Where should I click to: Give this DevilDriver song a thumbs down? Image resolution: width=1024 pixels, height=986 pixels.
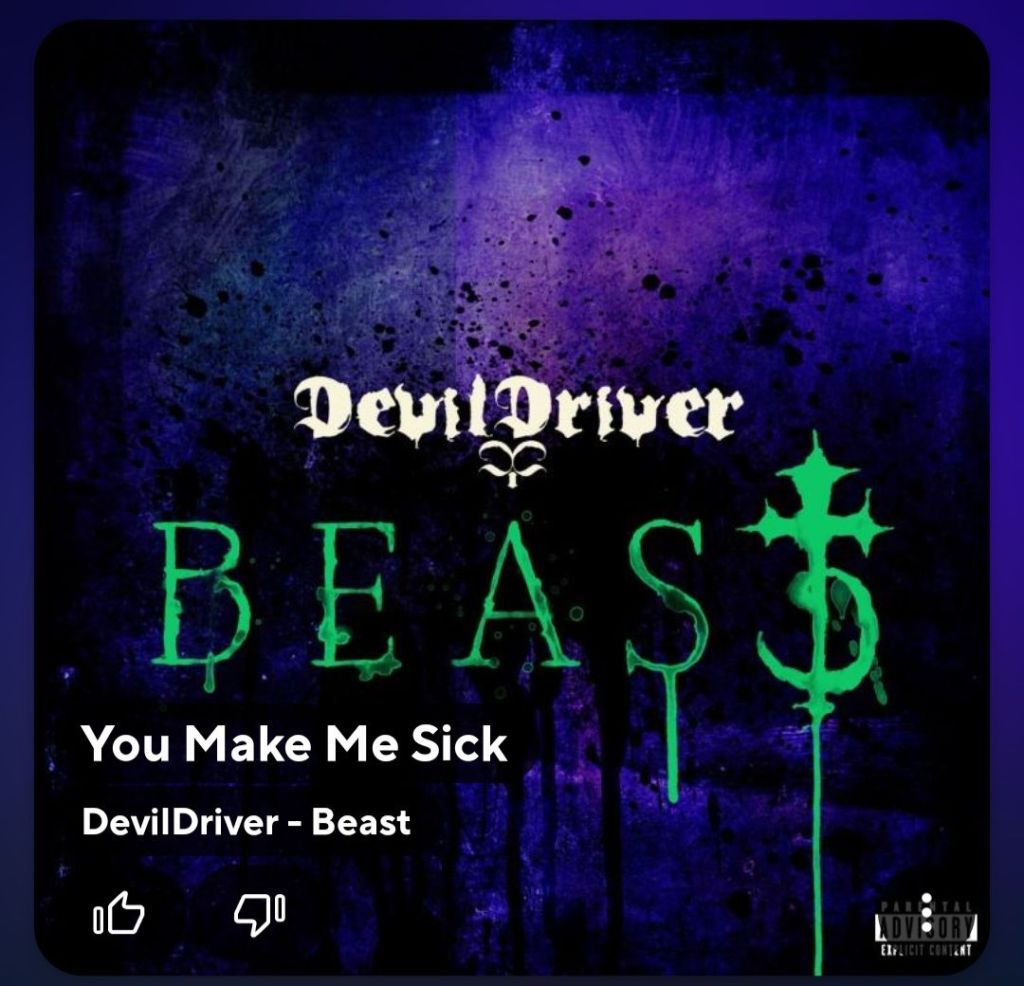coord(260,914)
